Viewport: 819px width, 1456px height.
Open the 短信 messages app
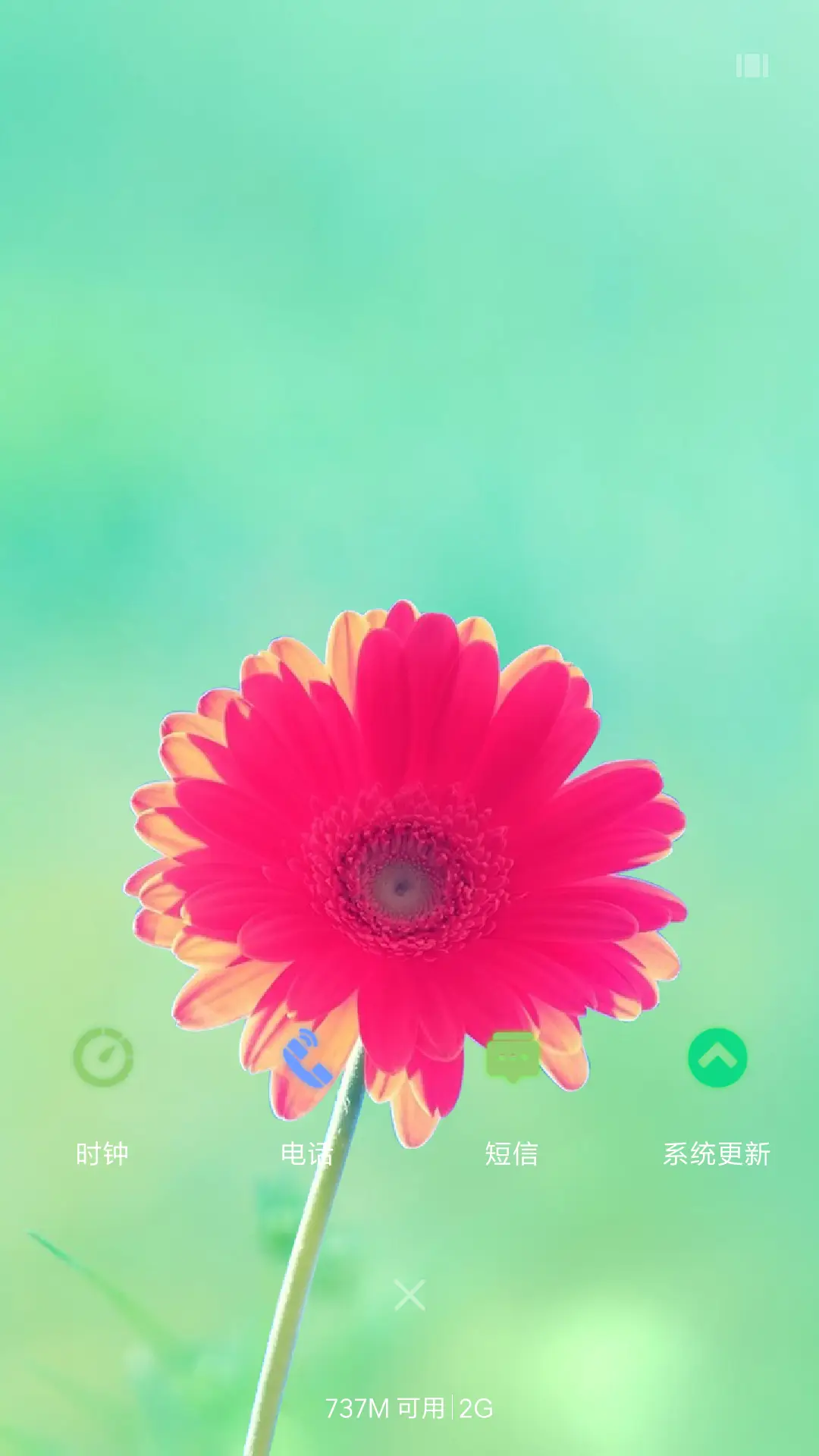tap(512, 1058)
